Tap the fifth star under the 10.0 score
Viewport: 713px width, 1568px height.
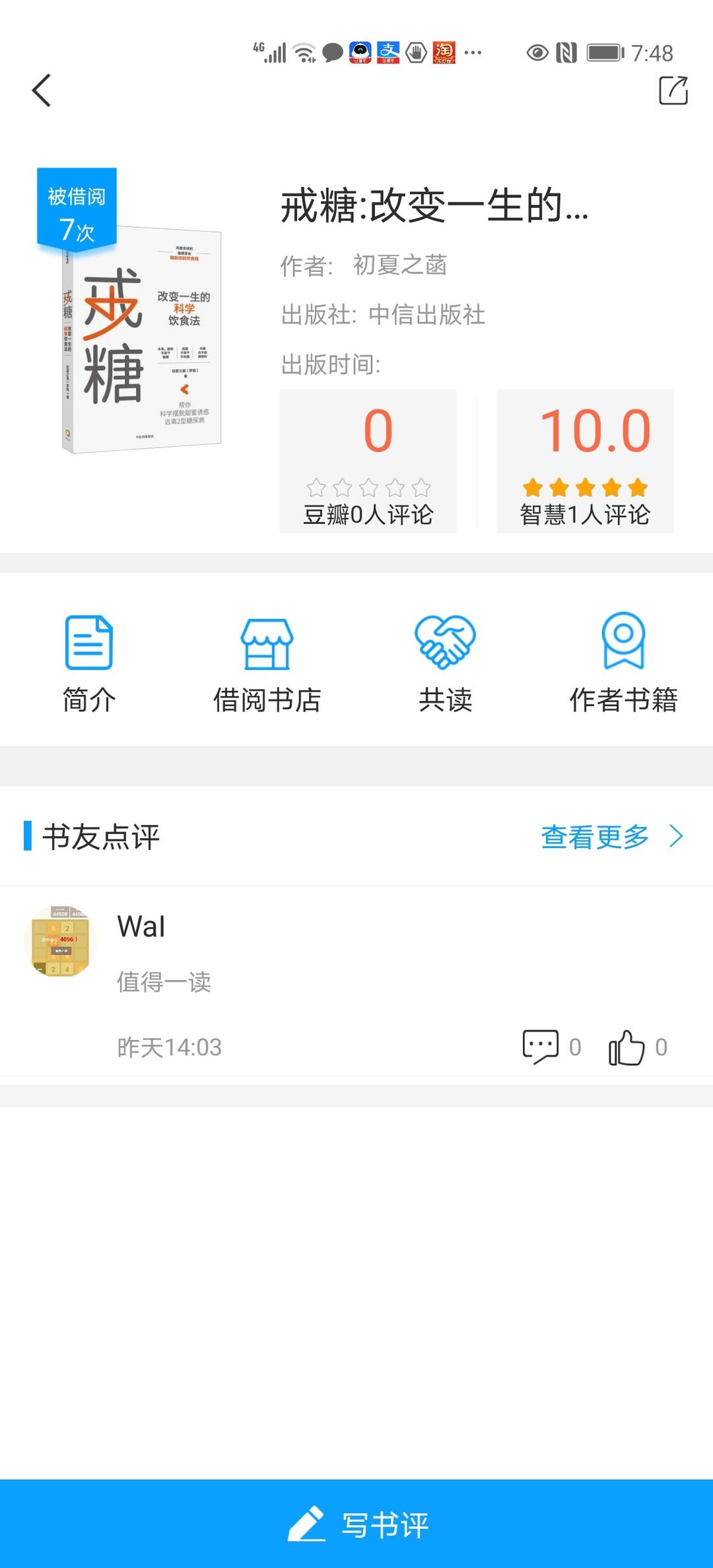636,487
